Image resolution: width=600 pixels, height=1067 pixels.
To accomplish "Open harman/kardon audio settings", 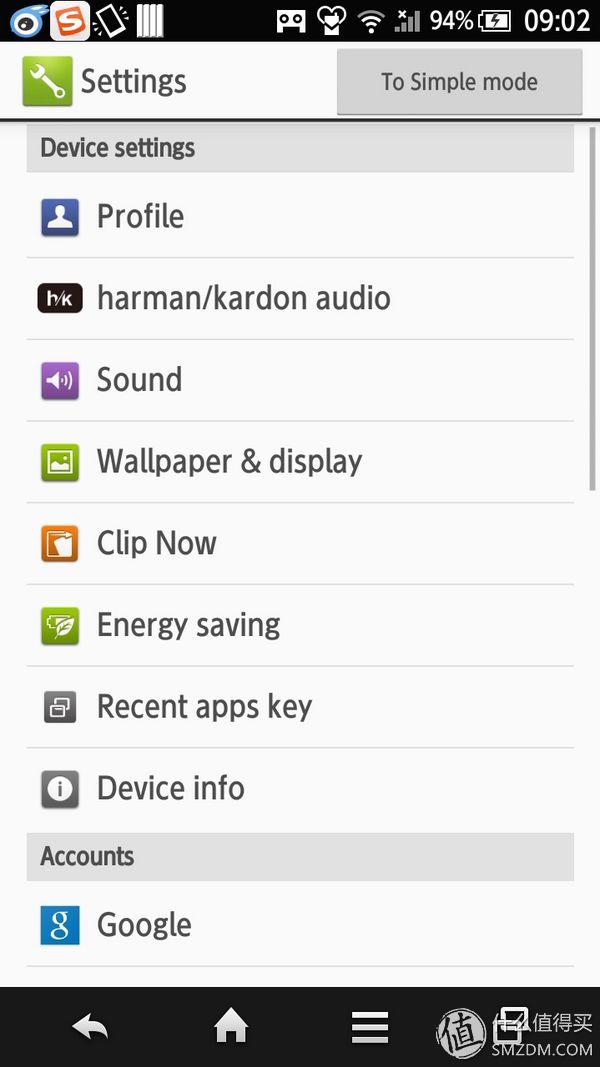I will 300,298.
